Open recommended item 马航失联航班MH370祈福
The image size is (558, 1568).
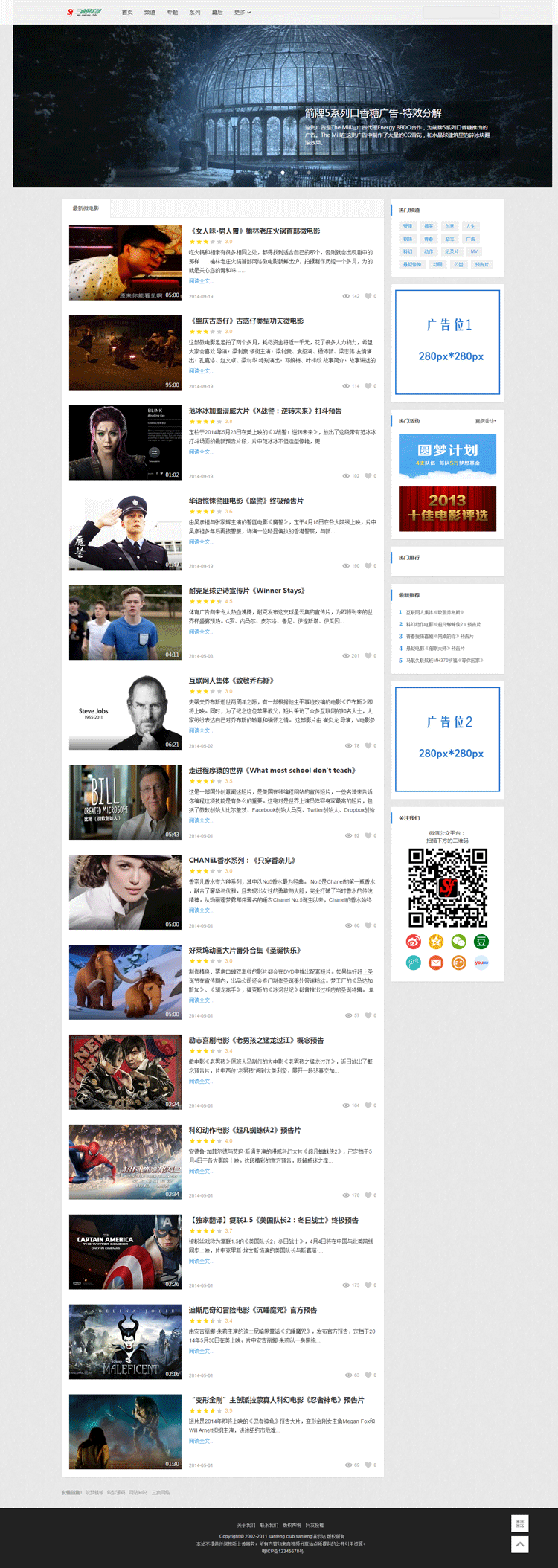444,660
